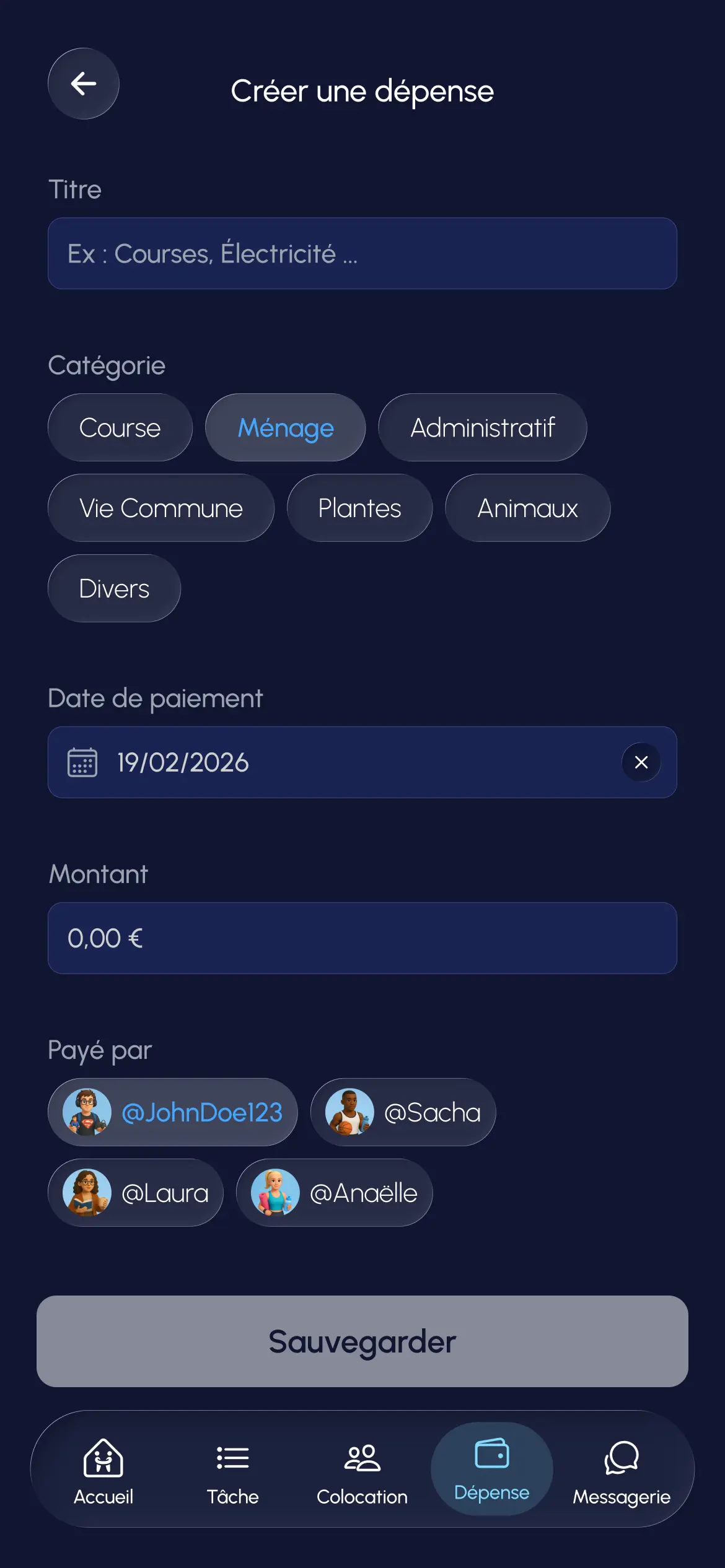The image size is (725, 1568).
Task: Open the payment date picker
Action: click(x=335, y=762)
